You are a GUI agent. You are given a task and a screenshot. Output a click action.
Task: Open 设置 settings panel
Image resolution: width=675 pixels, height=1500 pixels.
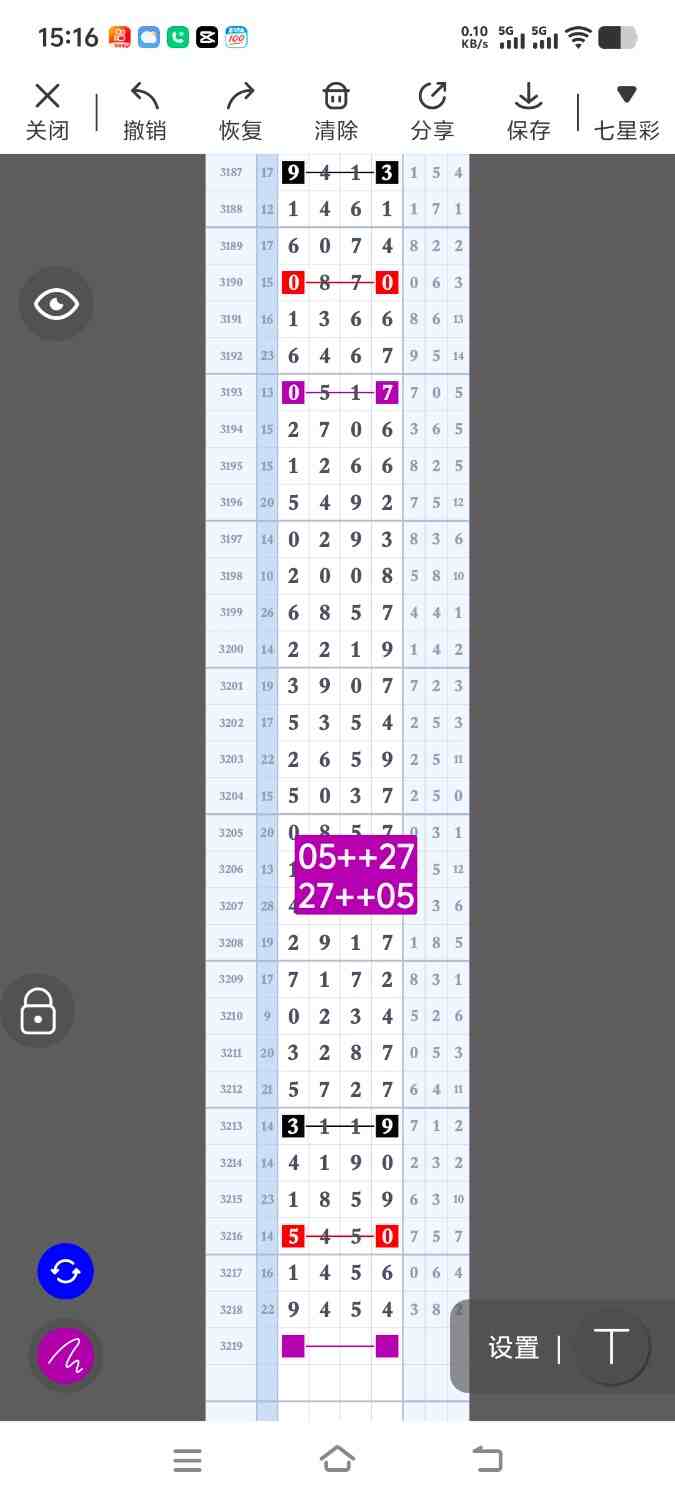(514, 1347)
